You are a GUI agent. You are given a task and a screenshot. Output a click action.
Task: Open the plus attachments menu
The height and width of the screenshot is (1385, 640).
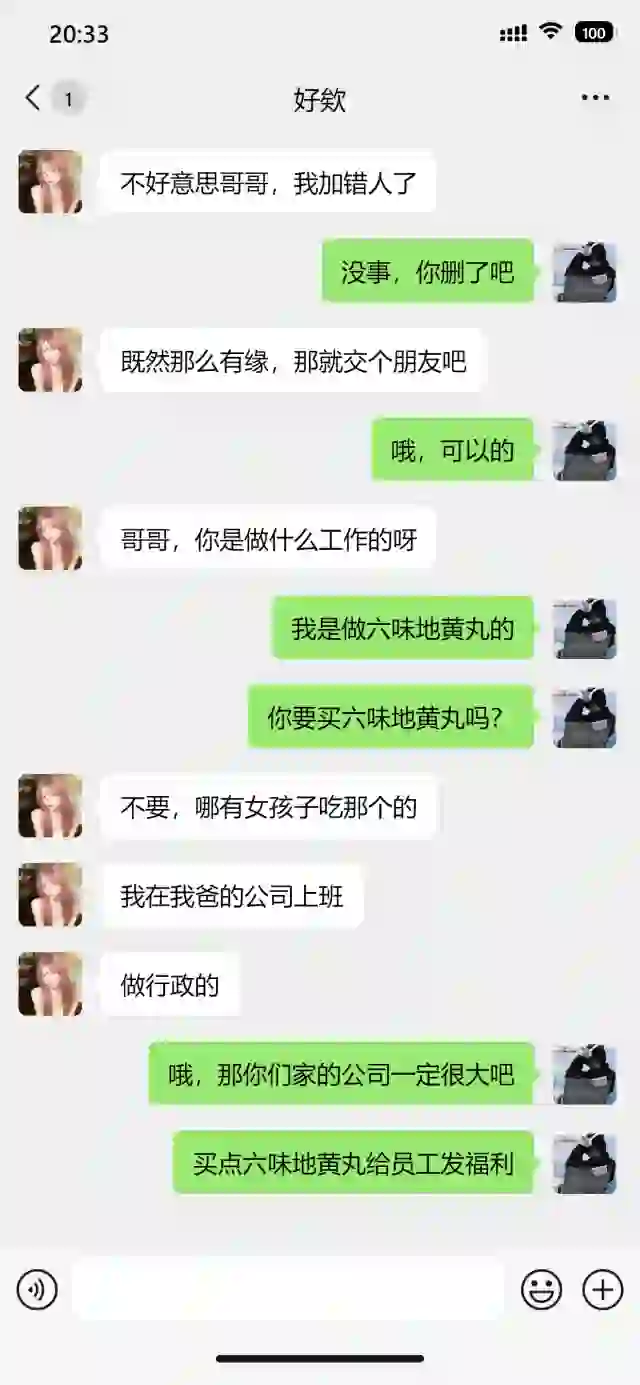pos(602,1290)
